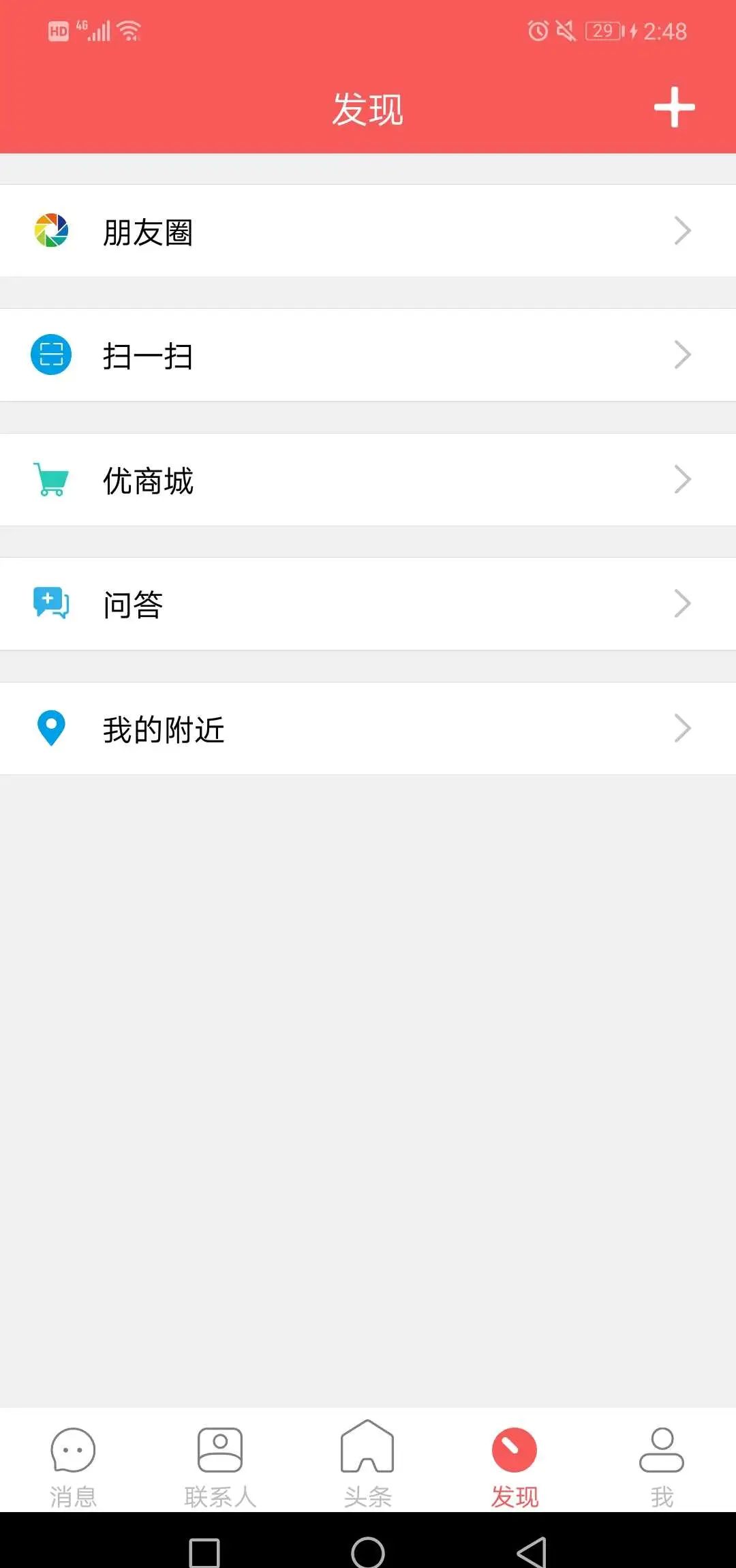This screenshot has height=1568, width=736.
Task: Expand the 扫一扫 row chevron
Action: tap(682, 354)
